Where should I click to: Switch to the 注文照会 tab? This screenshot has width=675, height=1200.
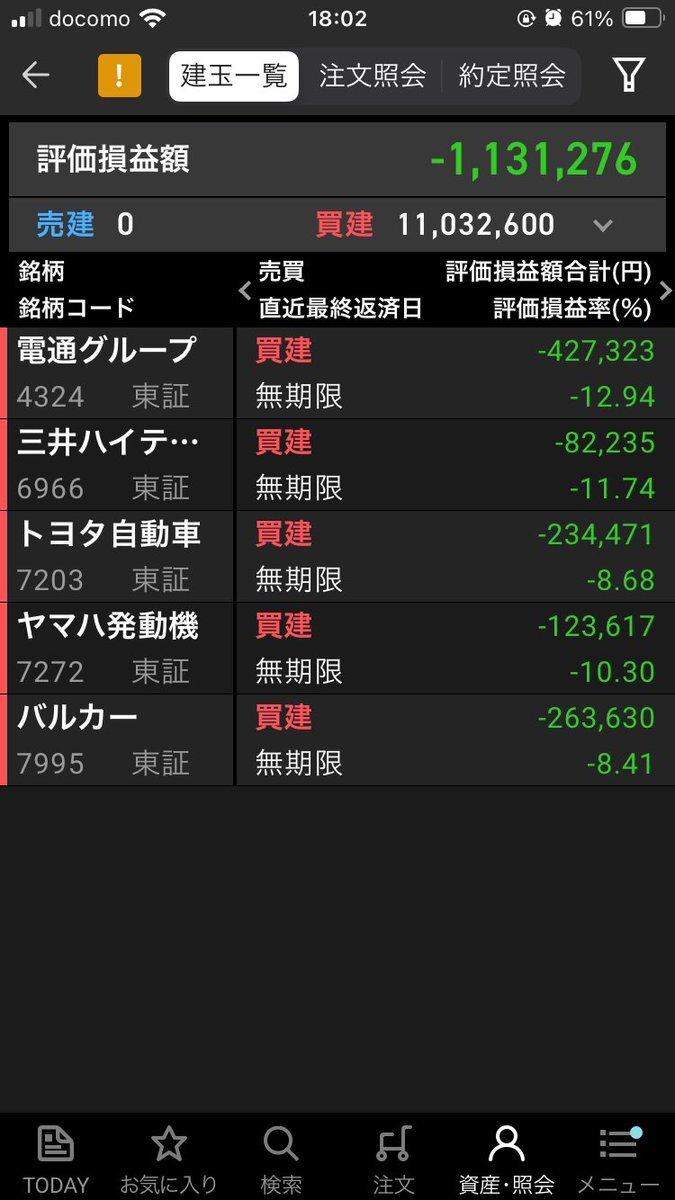(x=372, y=76)
